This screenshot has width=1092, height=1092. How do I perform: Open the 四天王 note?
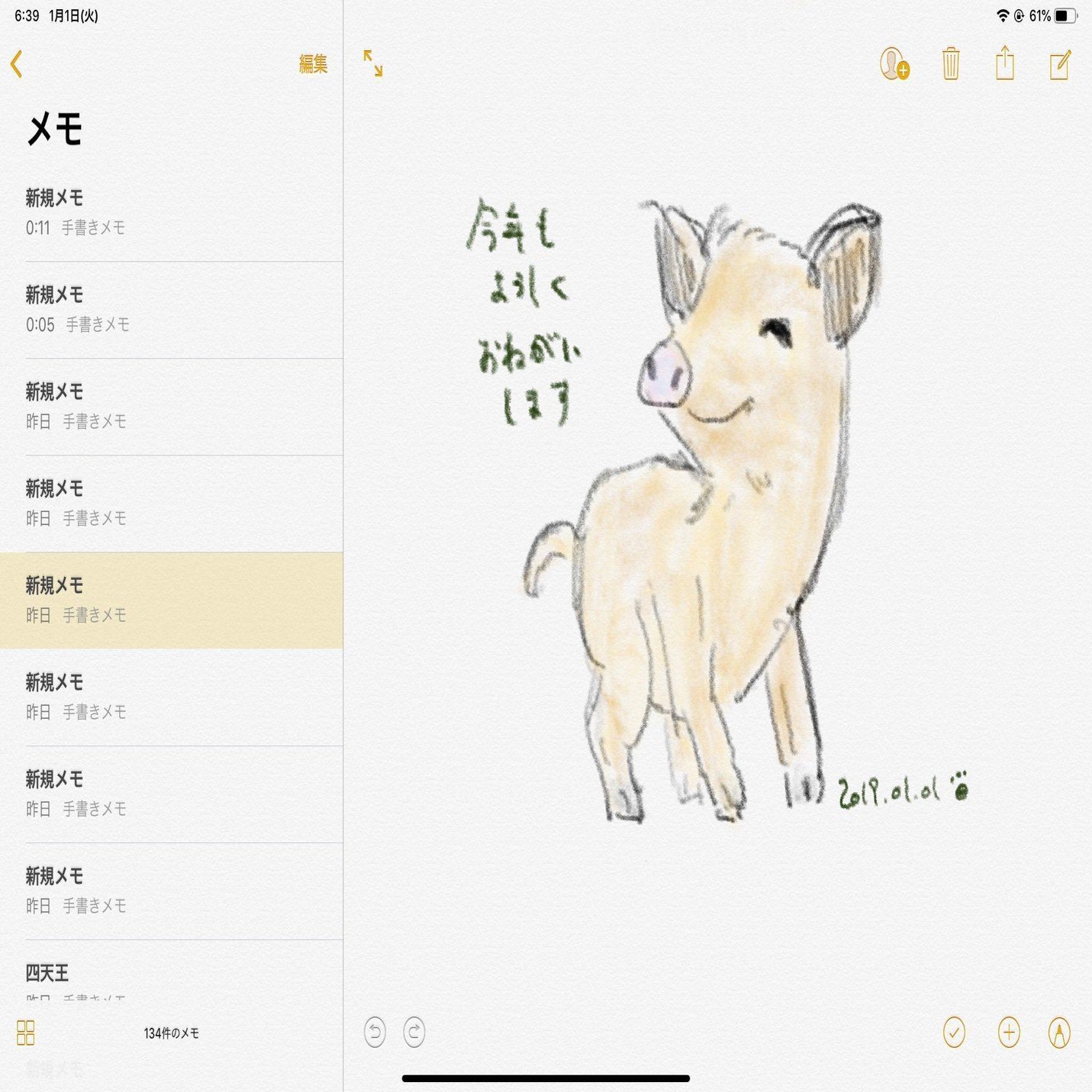point(172,975)
